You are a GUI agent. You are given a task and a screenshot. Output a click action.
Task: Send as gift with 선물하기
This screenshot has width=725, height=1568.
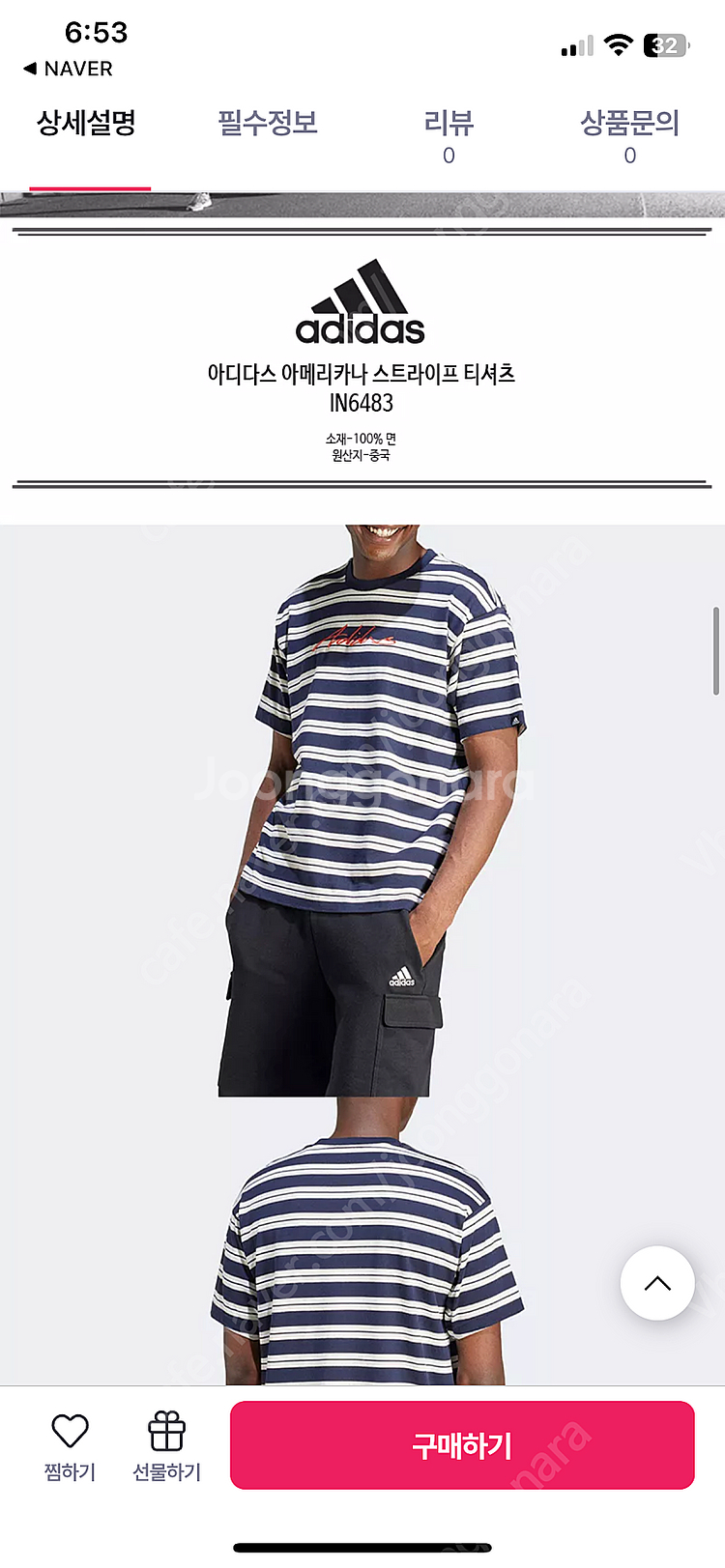point(166,1445)
